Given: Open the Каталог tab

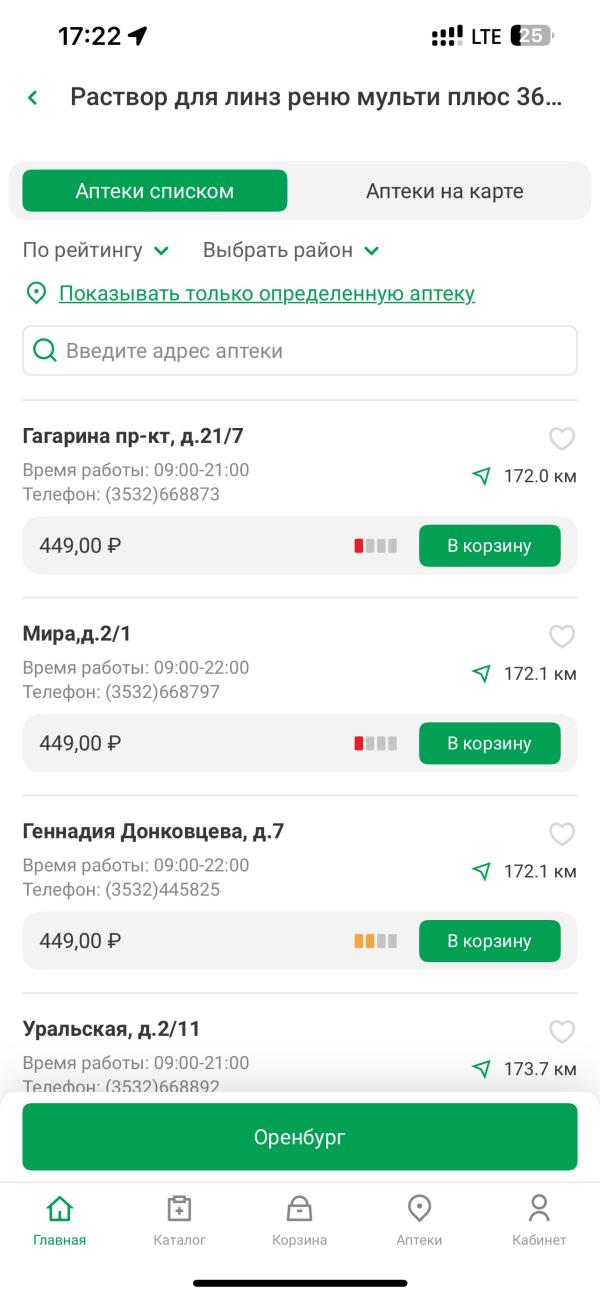Looking at the screenshot, I should 180,1220.
